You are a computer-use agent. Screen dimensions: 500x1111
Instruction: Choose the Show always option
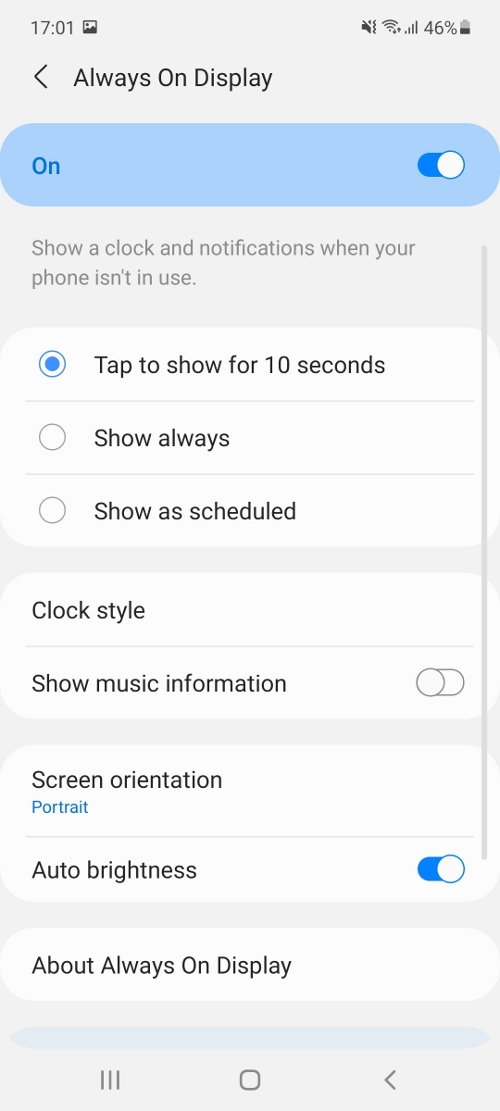click(249, 438)
